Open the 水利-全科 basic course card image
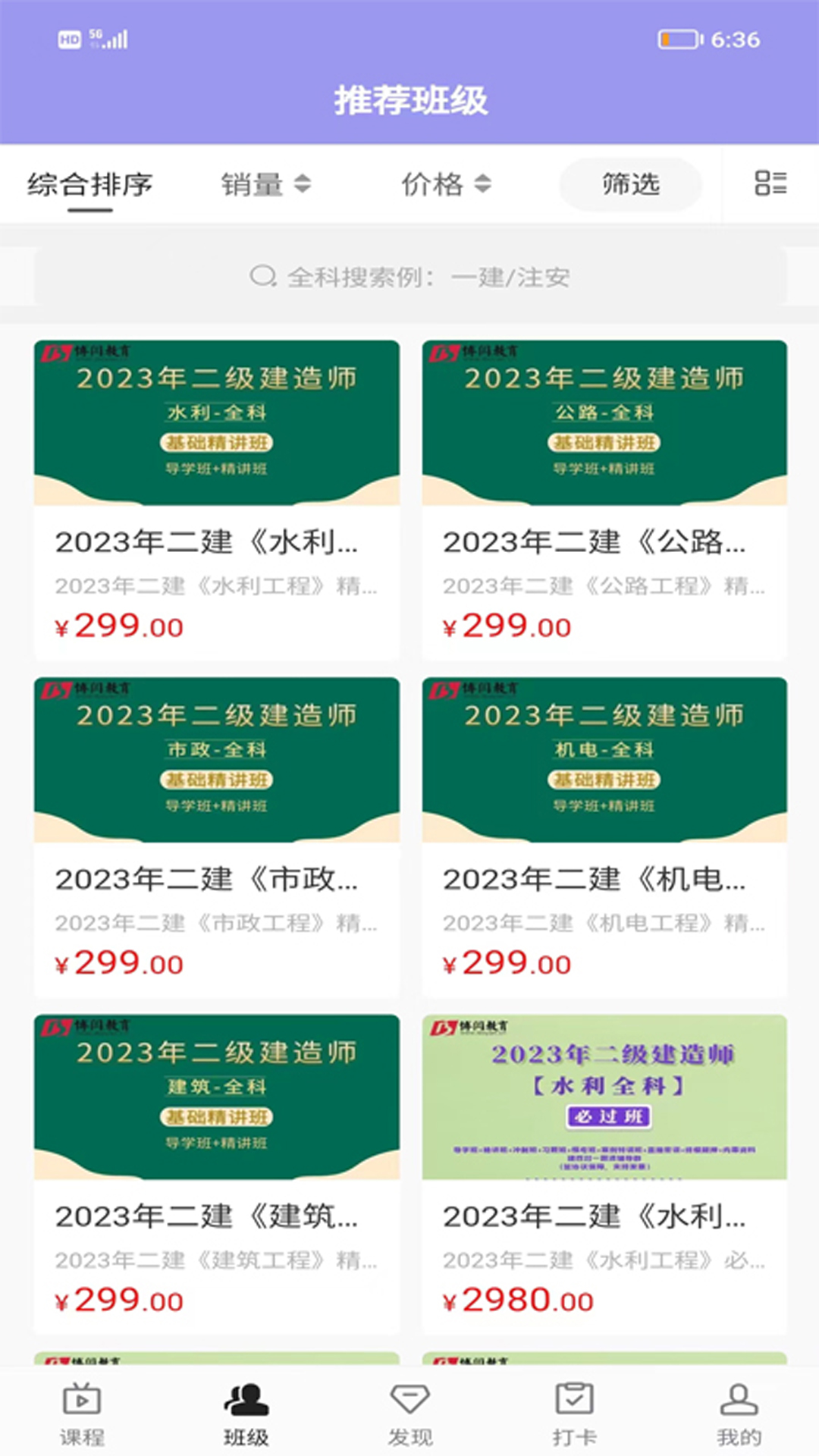The image size is (819, 1456). [217, 423]
